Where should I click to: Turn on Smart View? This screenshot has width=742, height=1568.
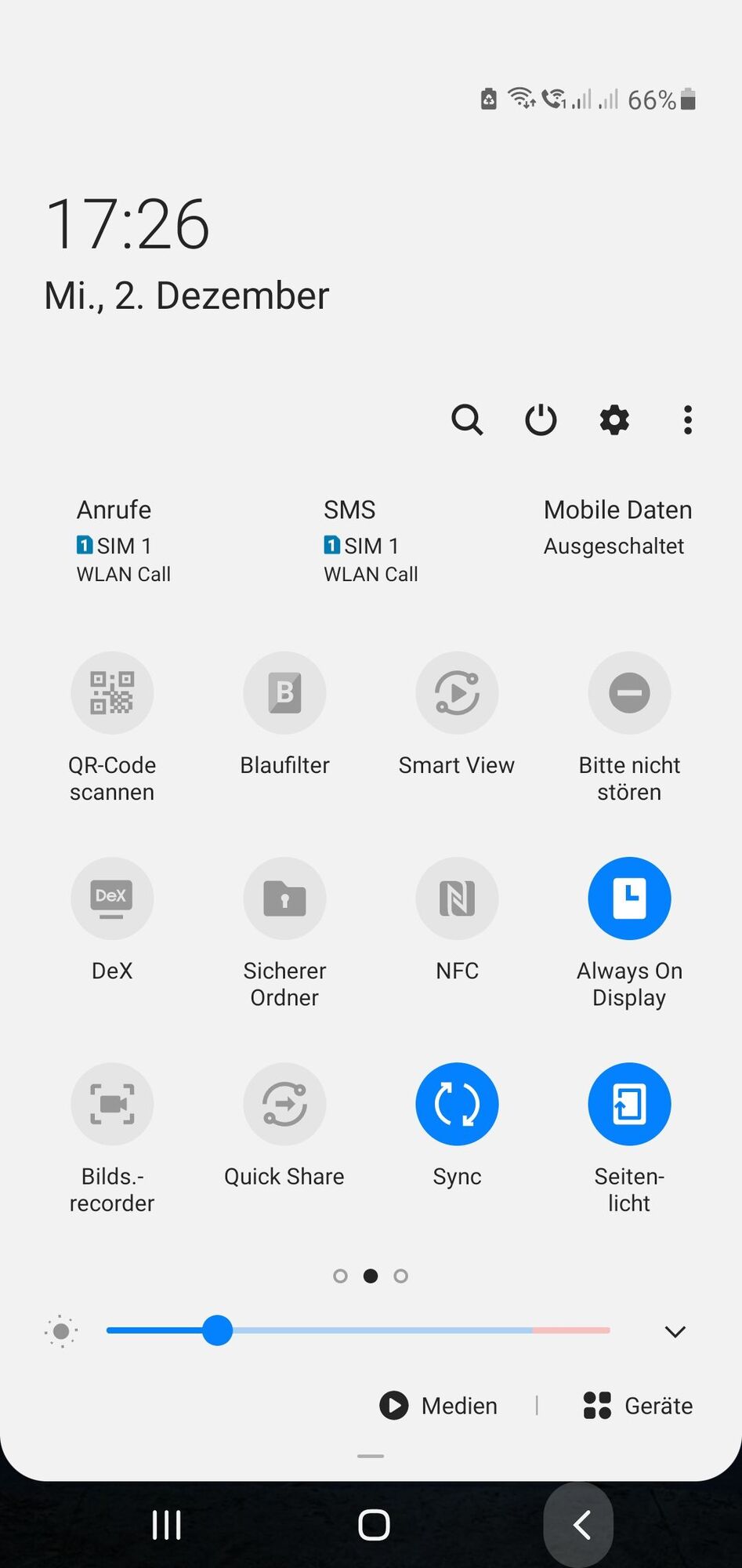coord(457,693)
